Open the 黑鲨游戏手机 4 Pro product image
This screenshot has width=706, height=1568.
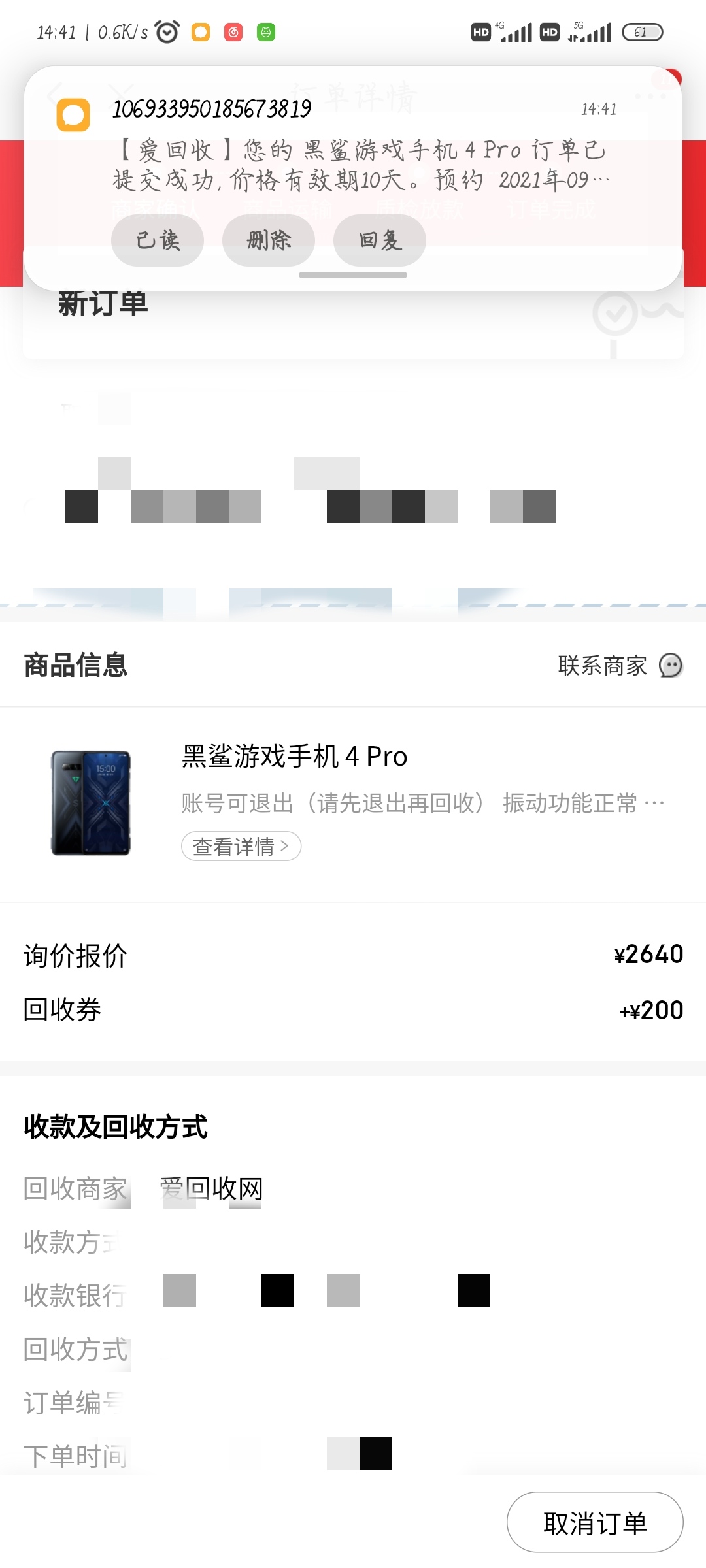91,803
